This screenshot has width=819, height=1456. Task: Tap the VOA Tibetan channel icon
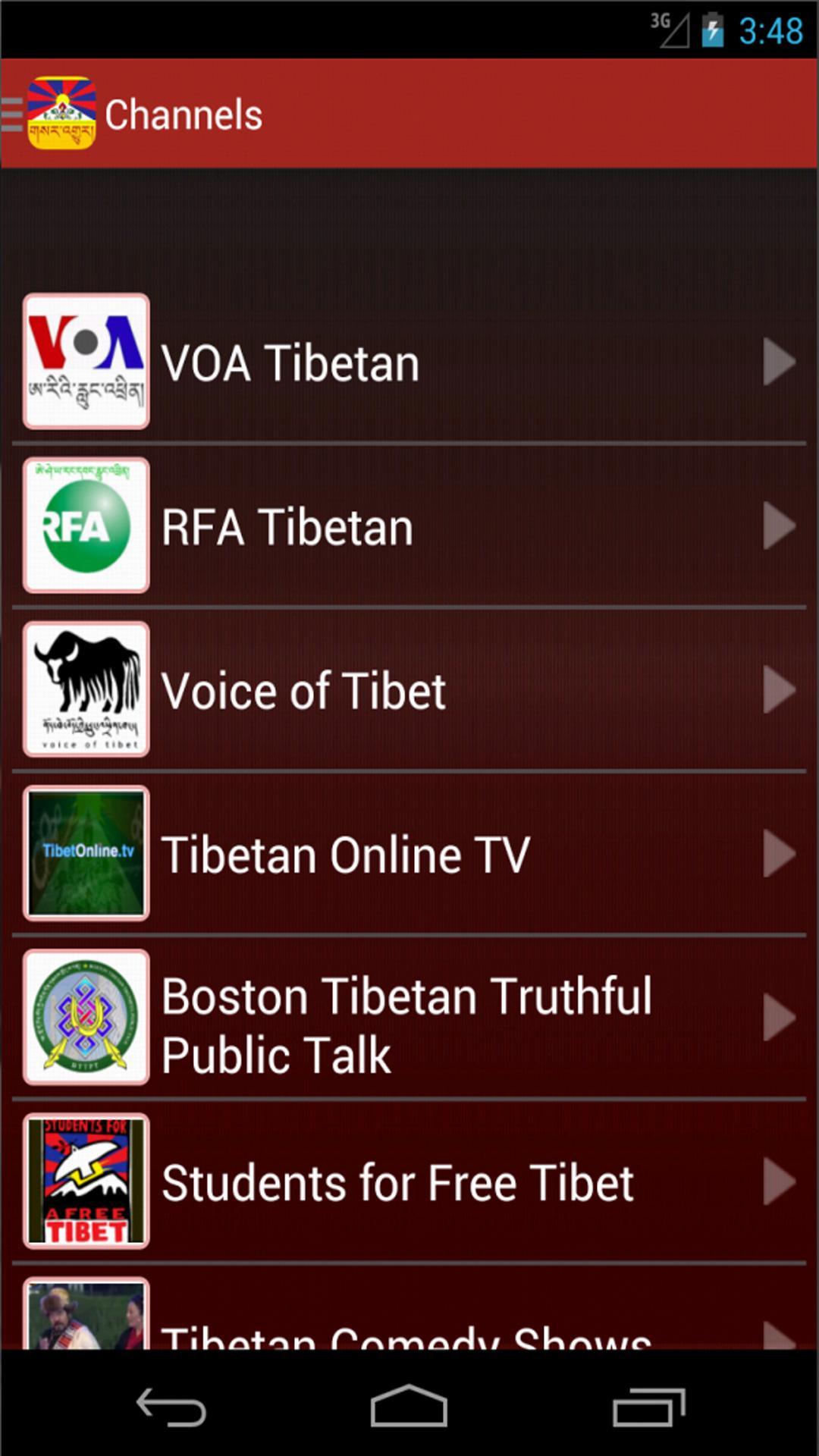pos(86,362)
